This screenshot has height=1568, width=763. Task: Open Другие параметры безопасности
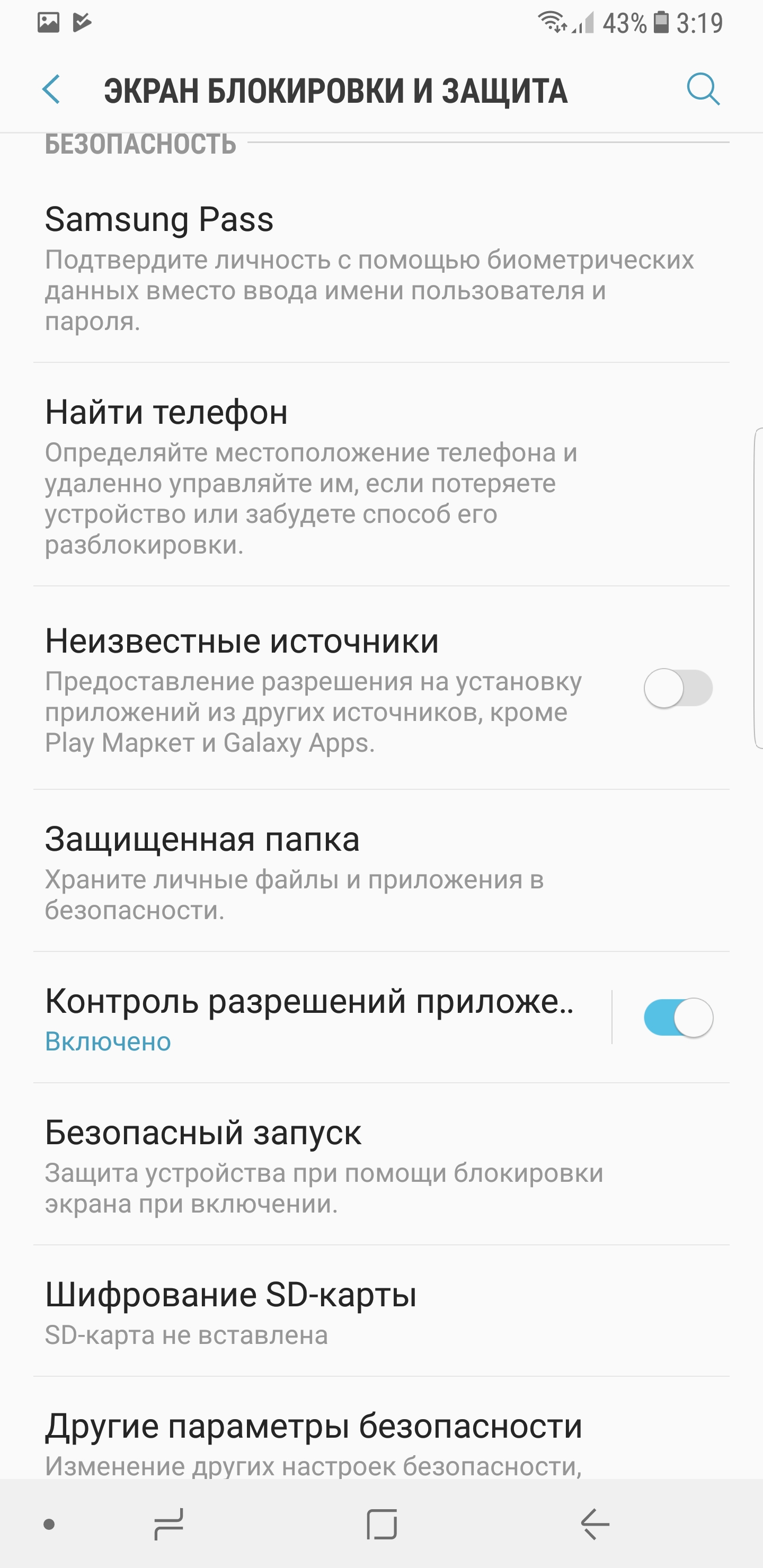pyautogui.click(x=381, y=1429)
